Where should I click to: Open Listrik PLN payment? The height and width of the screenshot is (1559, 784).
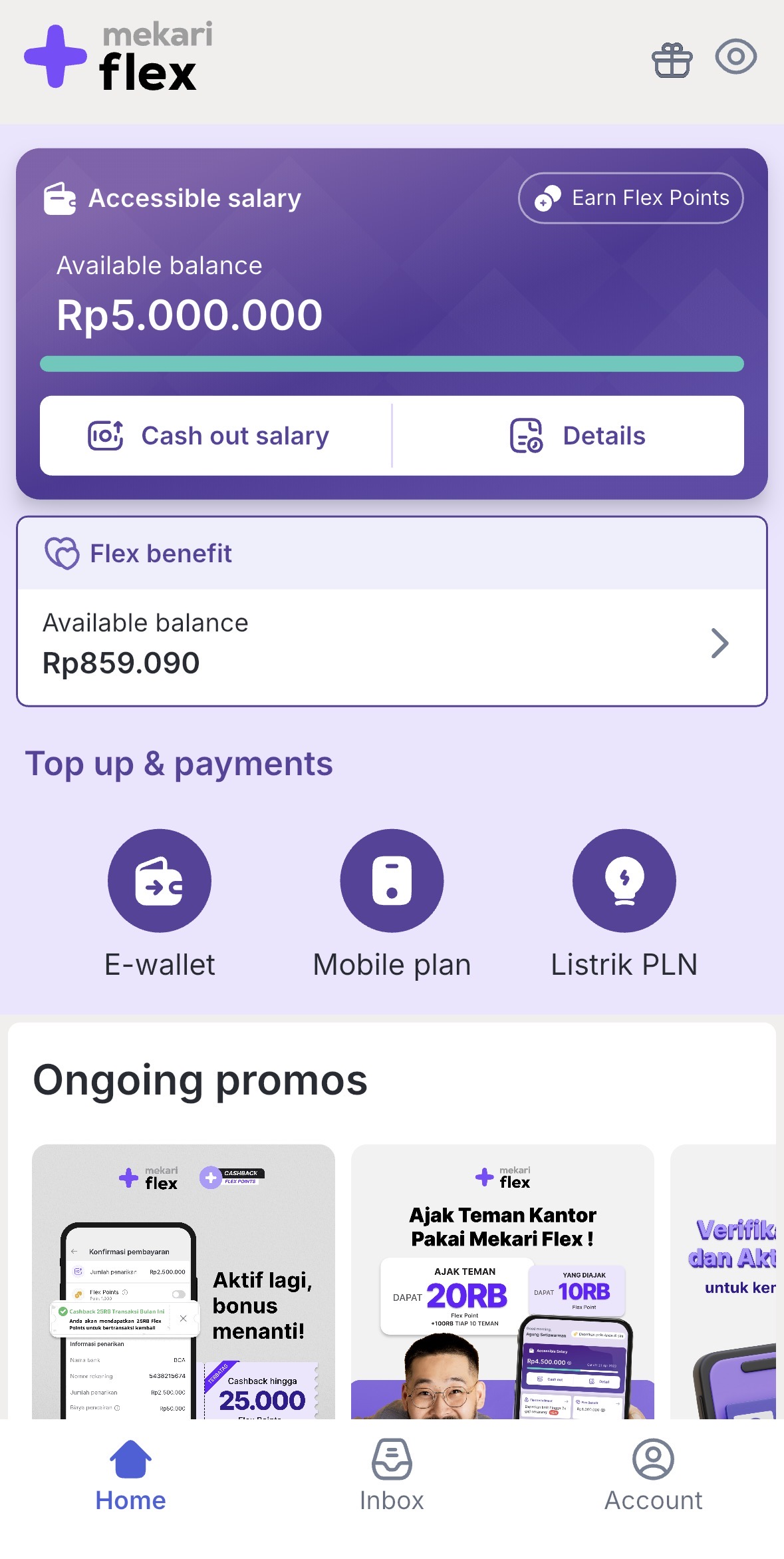[624, 881]
